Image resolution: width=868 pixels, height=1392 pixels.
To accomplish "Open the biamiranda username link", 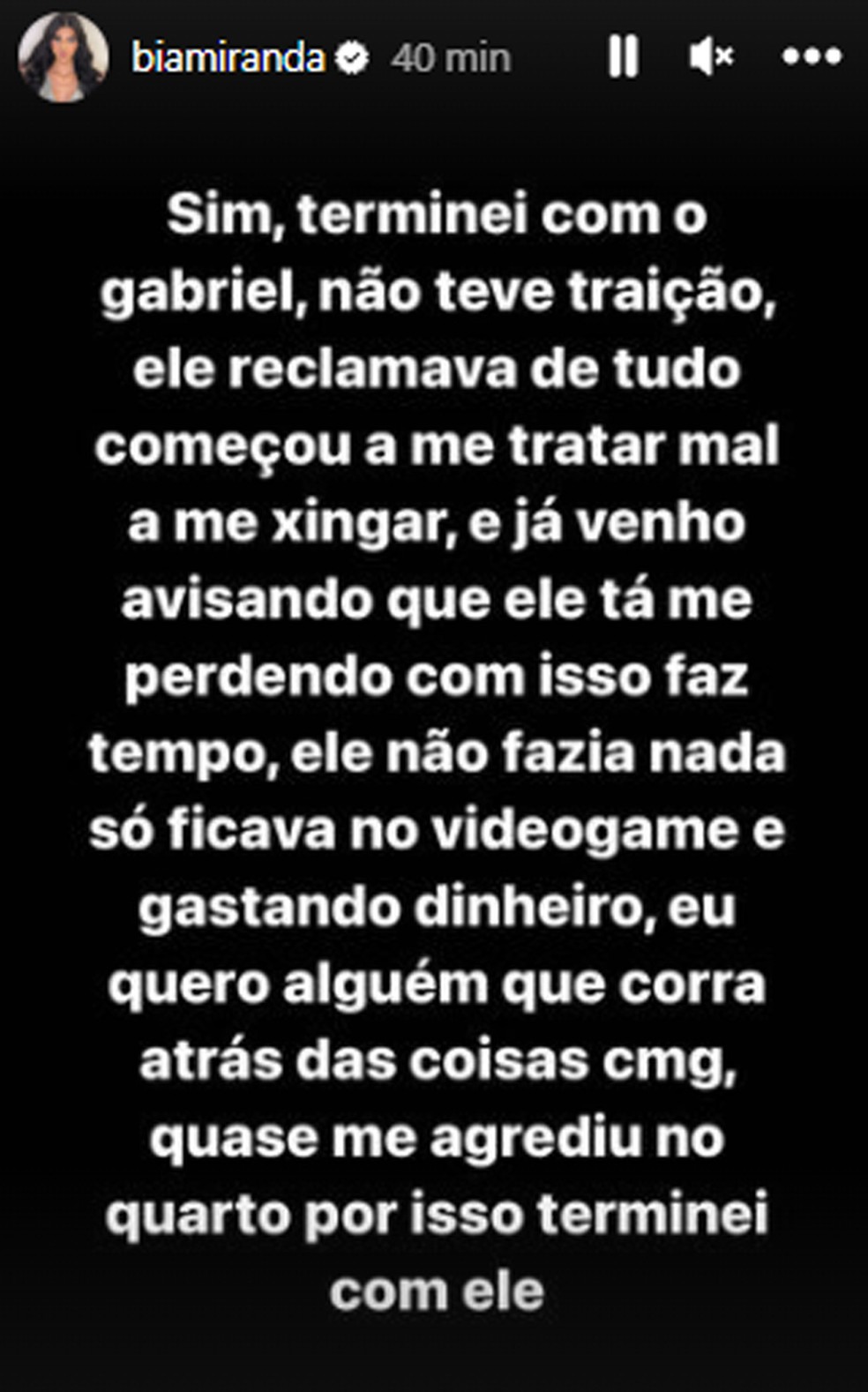I will point(228,58).
